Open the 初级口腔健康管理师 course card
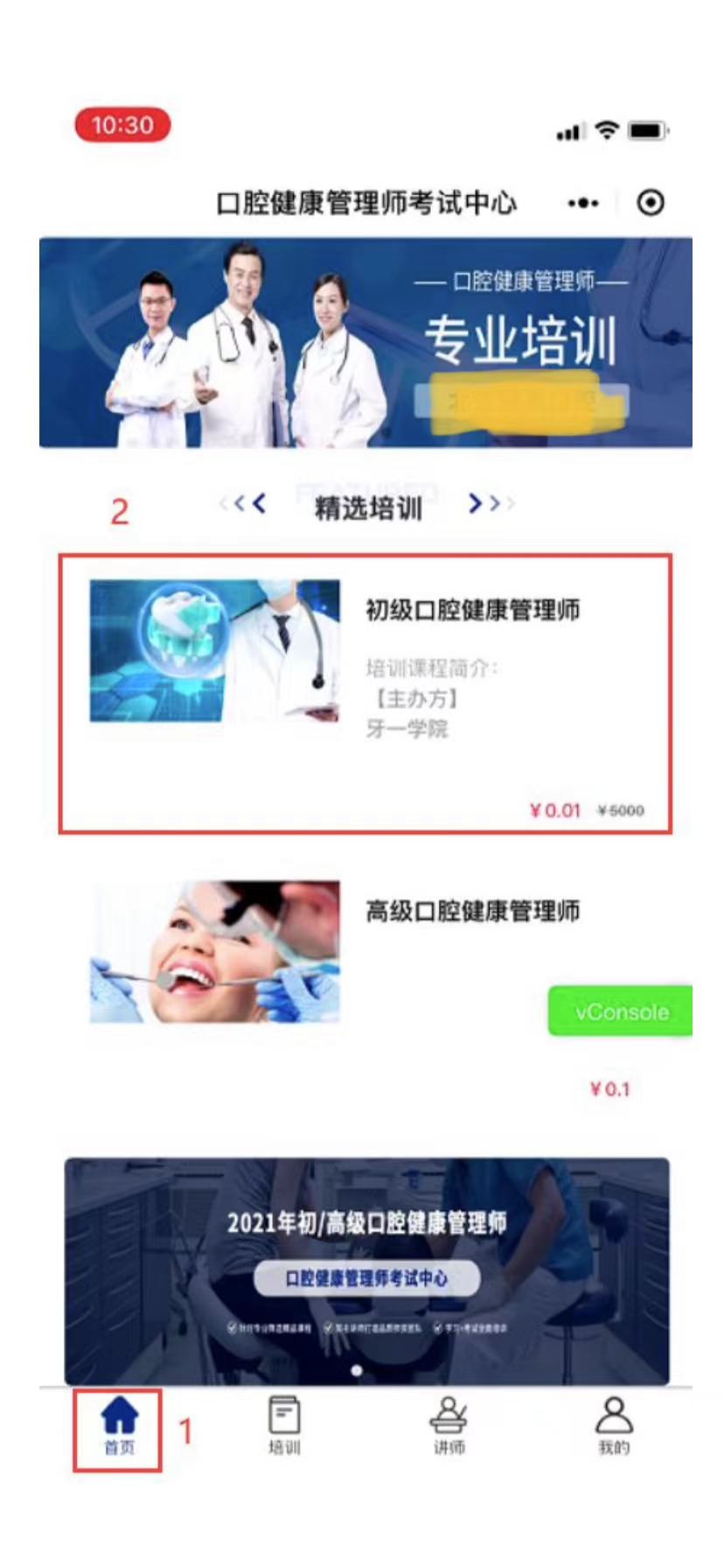 365,693
